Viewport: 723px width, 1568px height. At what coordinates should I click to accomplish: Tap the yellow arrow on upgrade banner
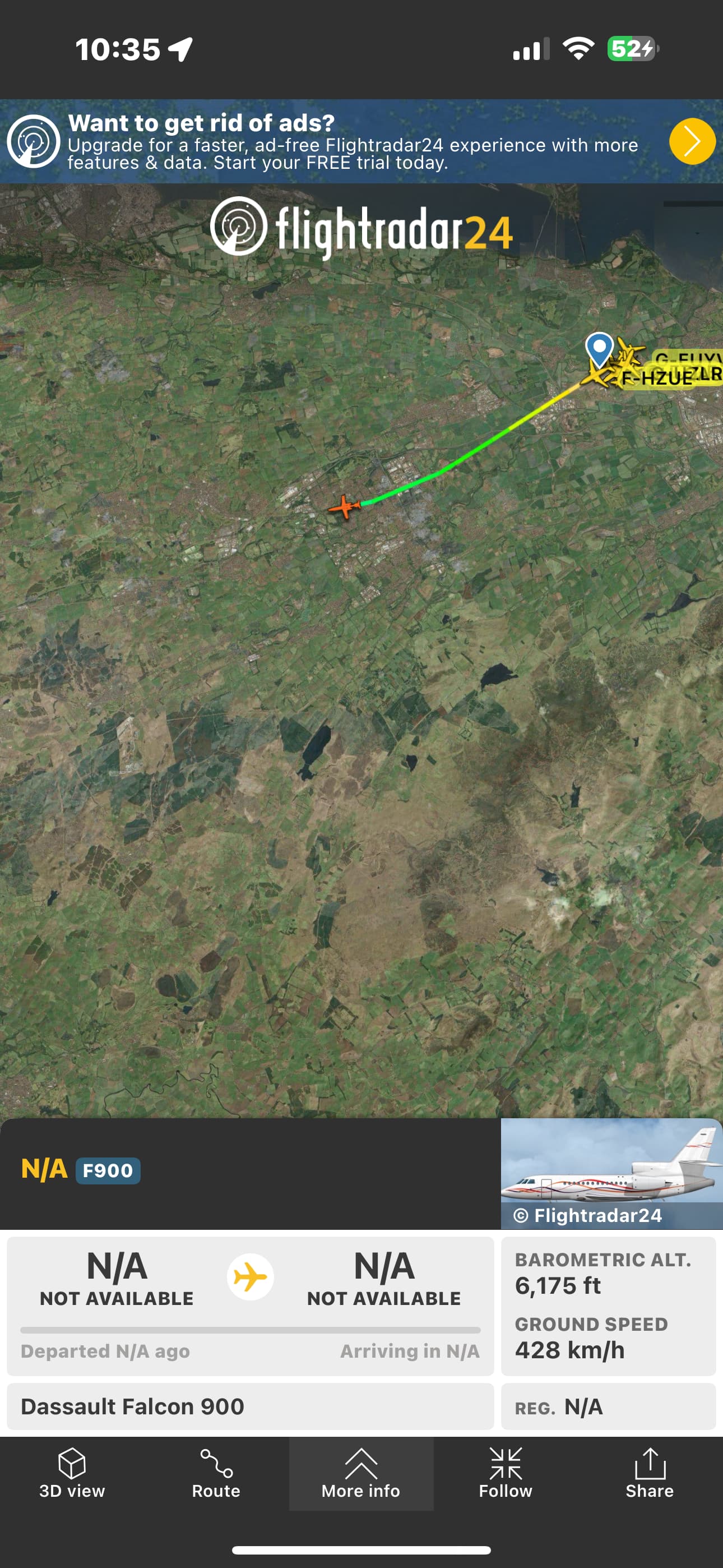692,141
